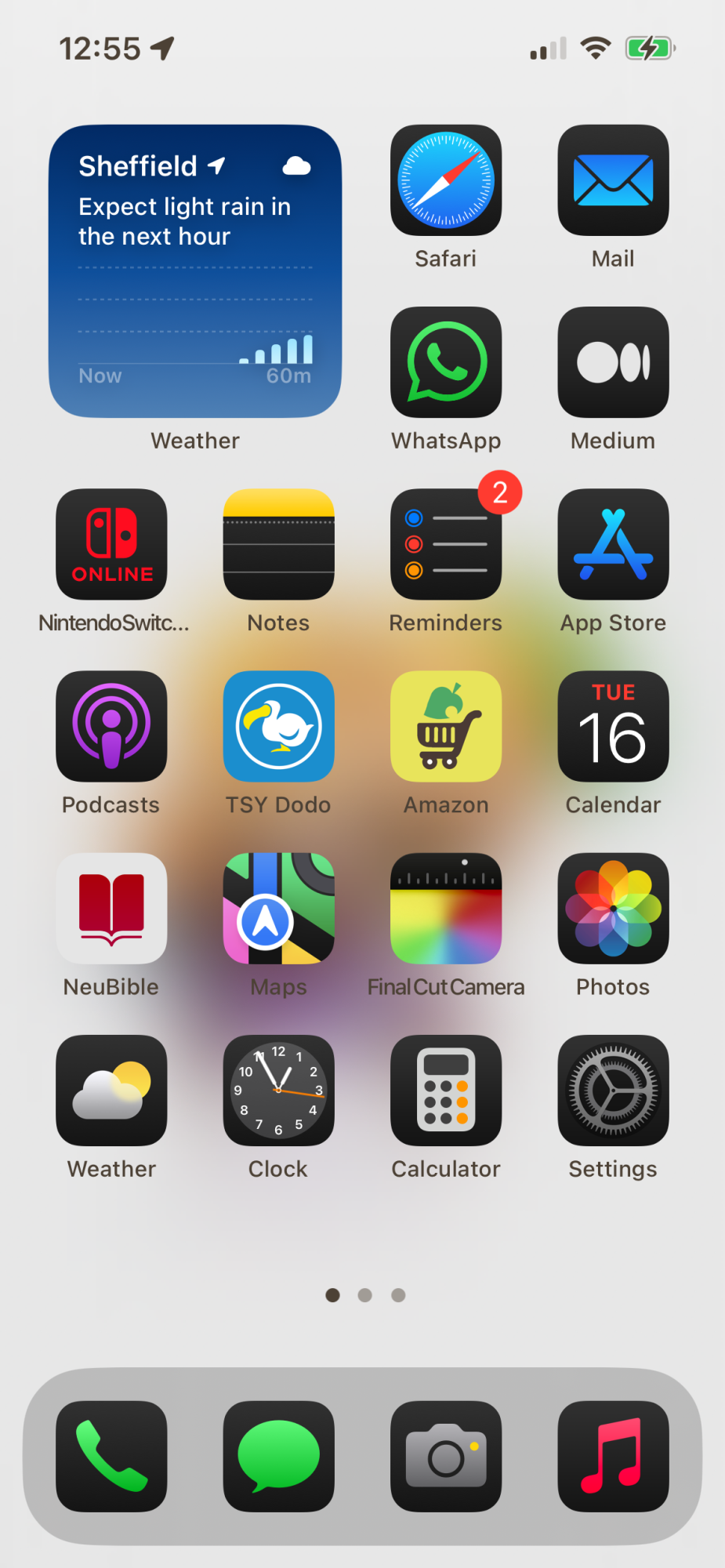Open the Settings app
The width and height of the screenshot is (725, 1568).
click(613, 1090)
